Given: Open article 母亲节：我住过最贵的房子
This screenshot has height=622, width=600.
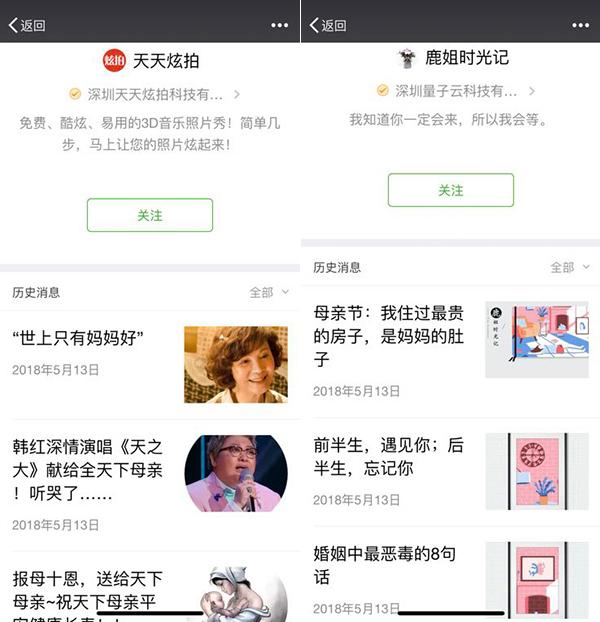Looking at the screenshot, I should tap(451, 351).
